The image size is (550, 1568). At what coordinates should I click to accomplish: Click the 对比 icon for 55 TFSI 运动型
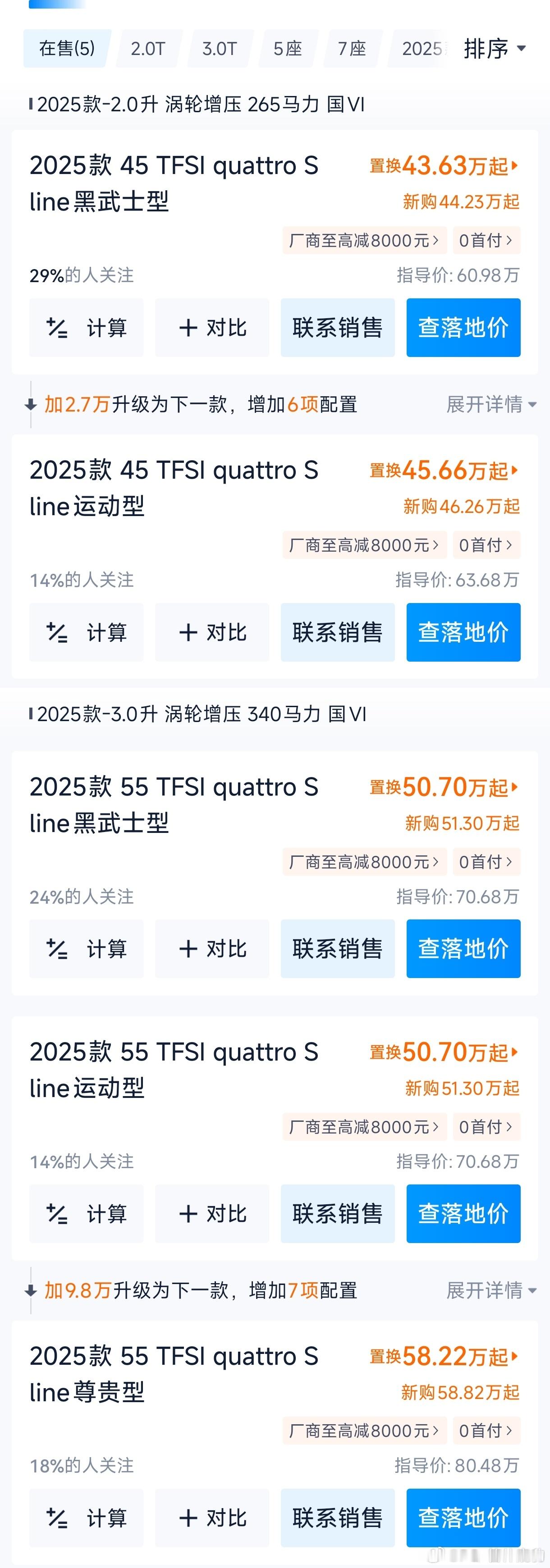tap(189, 1214)
